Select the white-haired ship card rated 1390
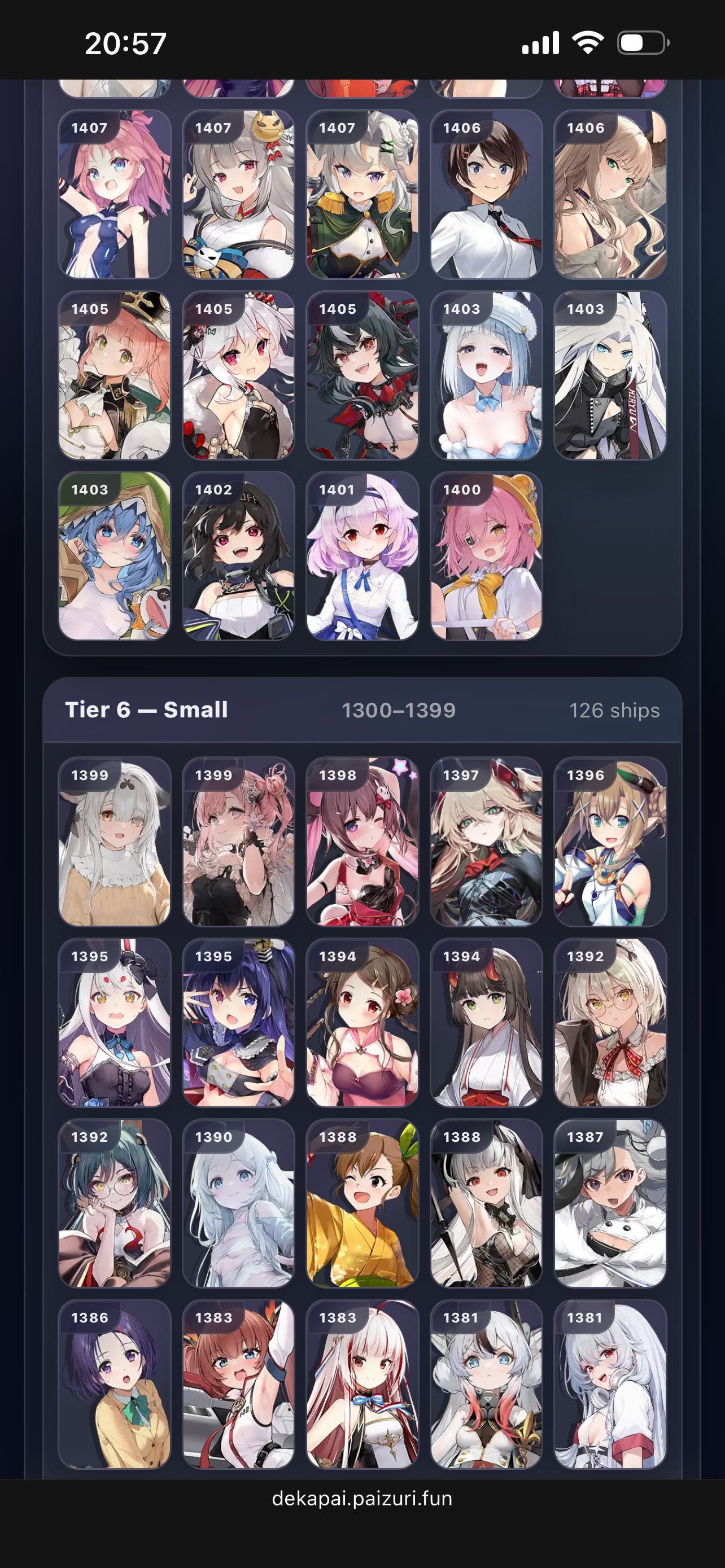The height and width of the screenshot is (1568, 725). (238, 1203)
